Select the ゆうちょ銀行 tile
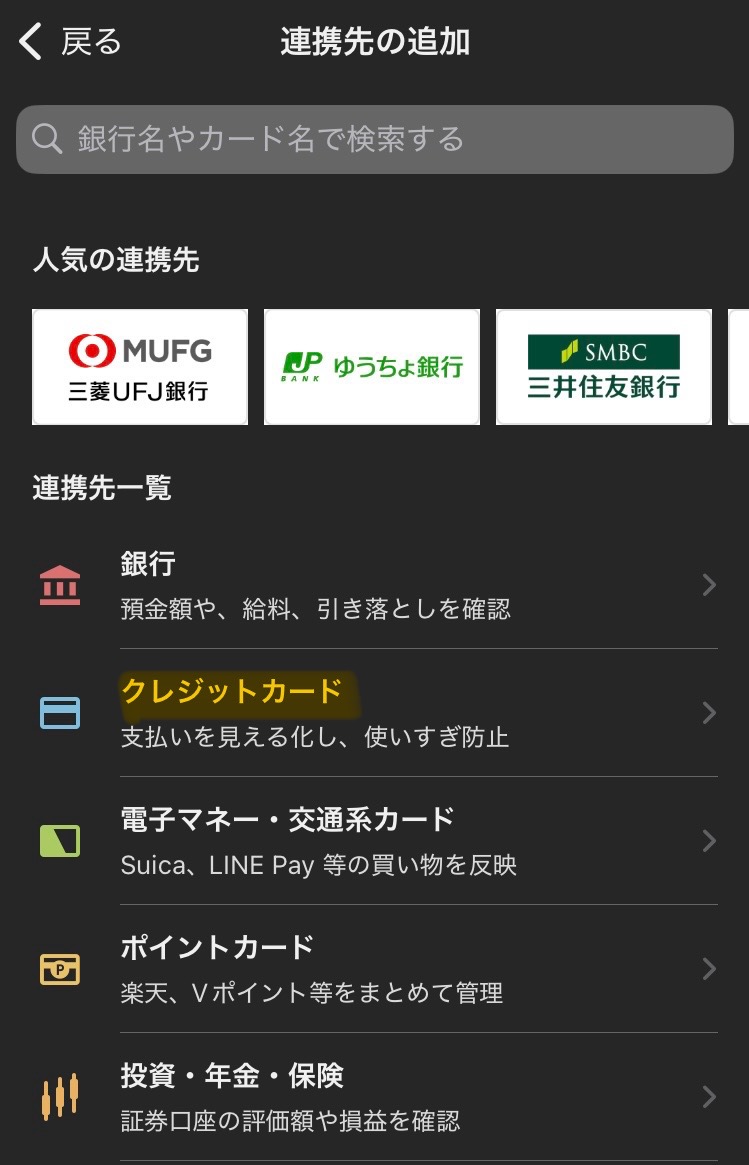Image resolution: width=749 pixels, height=1165 pixels. point(372,366)
